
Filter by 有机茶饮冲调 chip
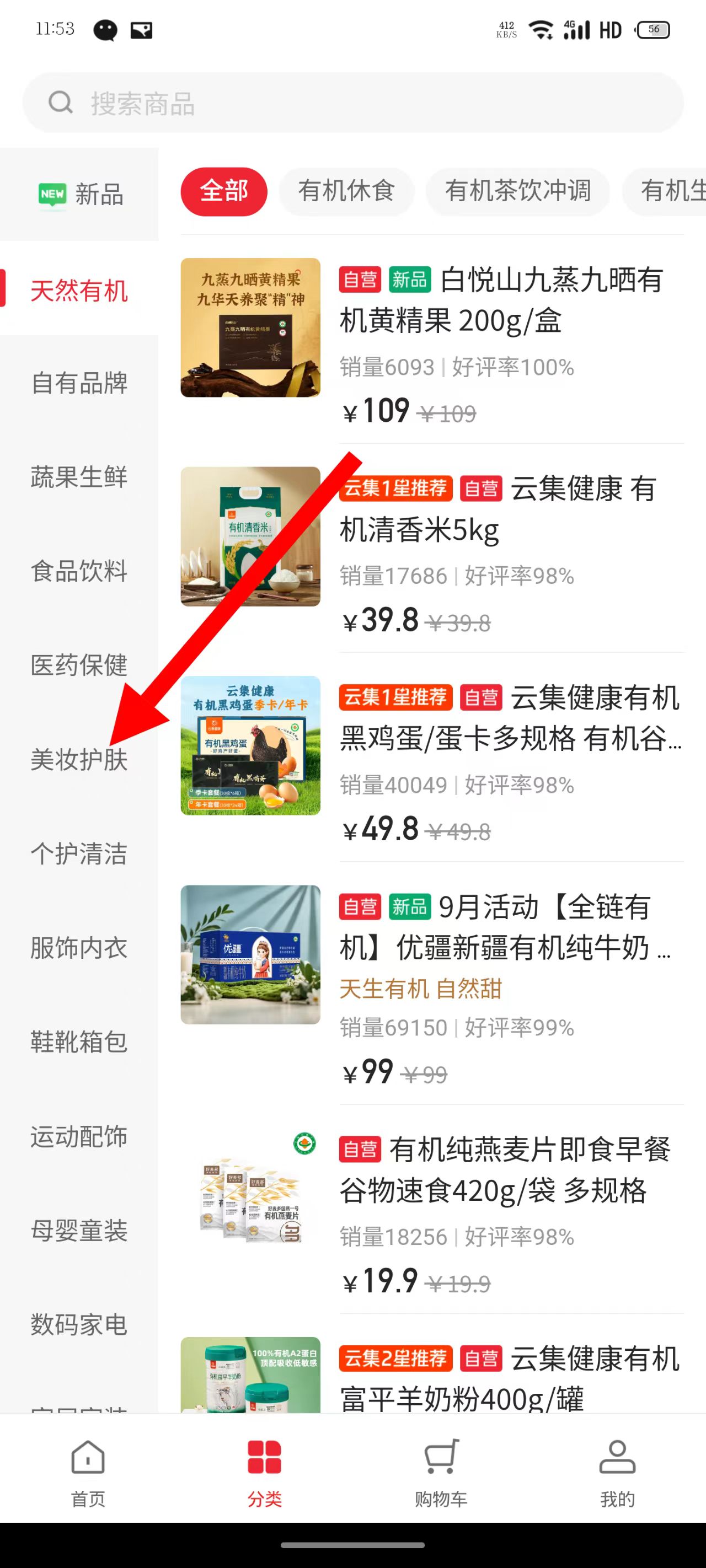pos(517,191)
